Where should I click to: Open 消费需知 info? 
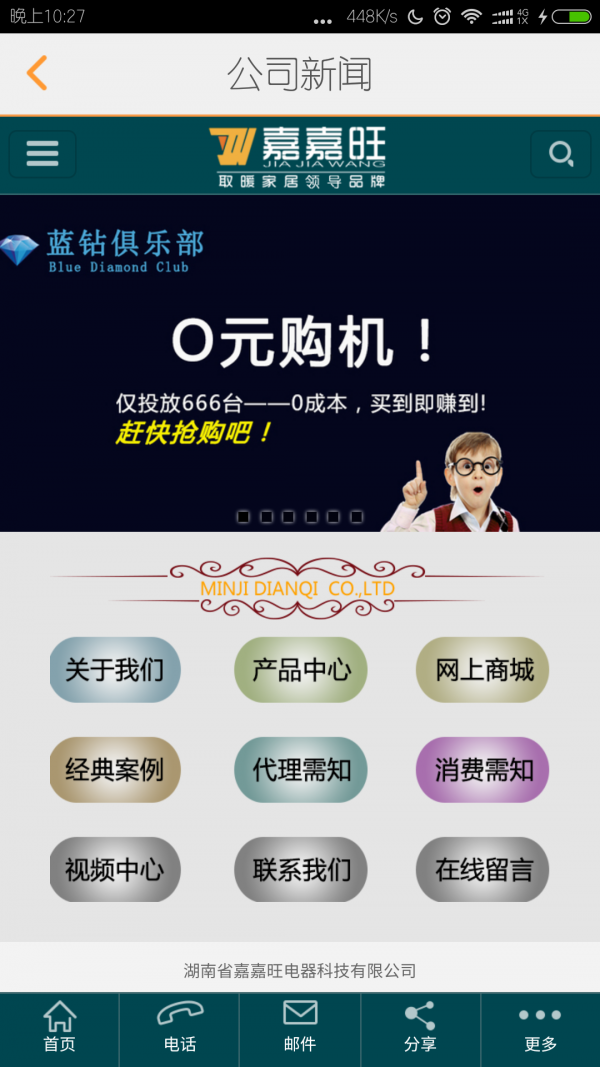[483, 770]
